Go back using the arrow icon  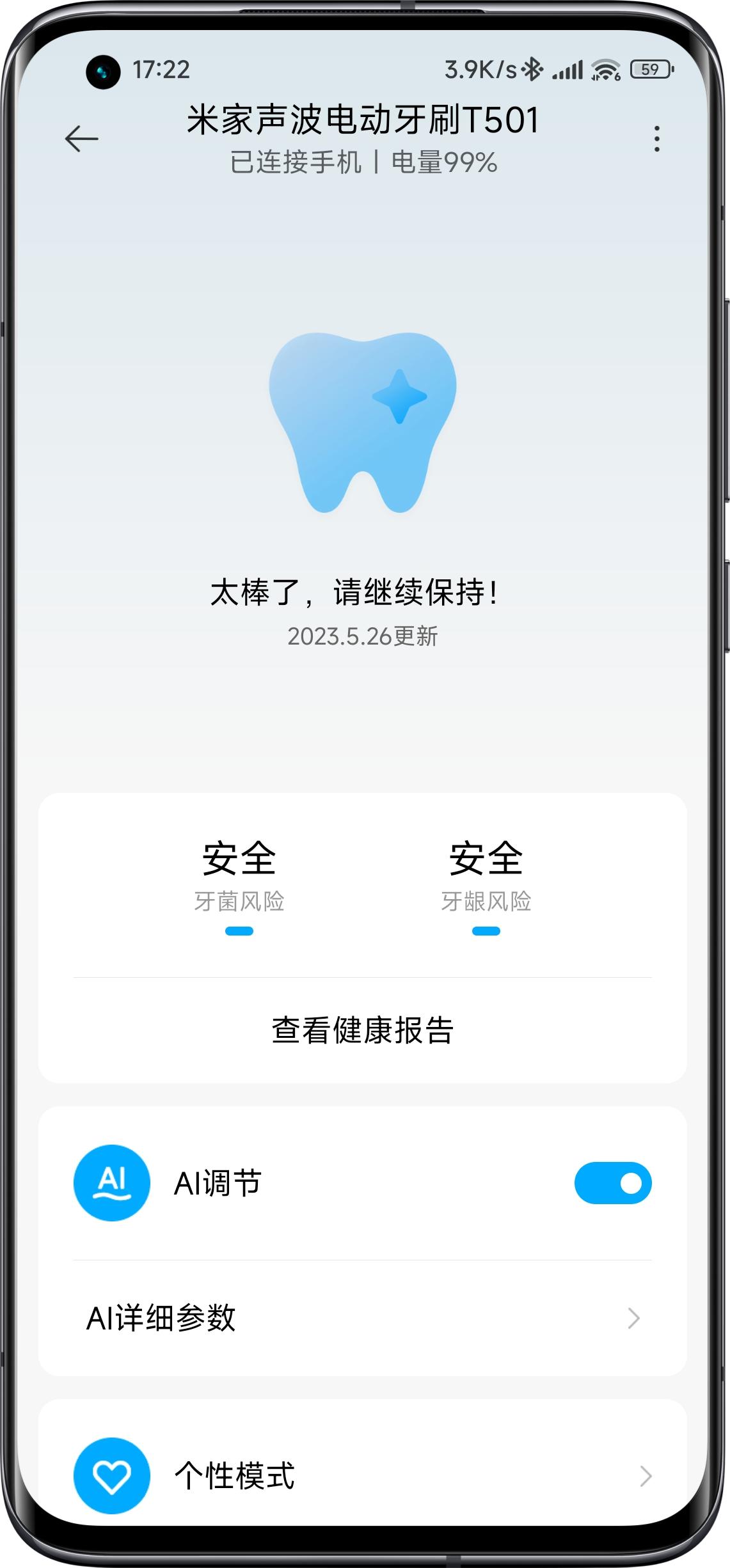click(82, 139)
